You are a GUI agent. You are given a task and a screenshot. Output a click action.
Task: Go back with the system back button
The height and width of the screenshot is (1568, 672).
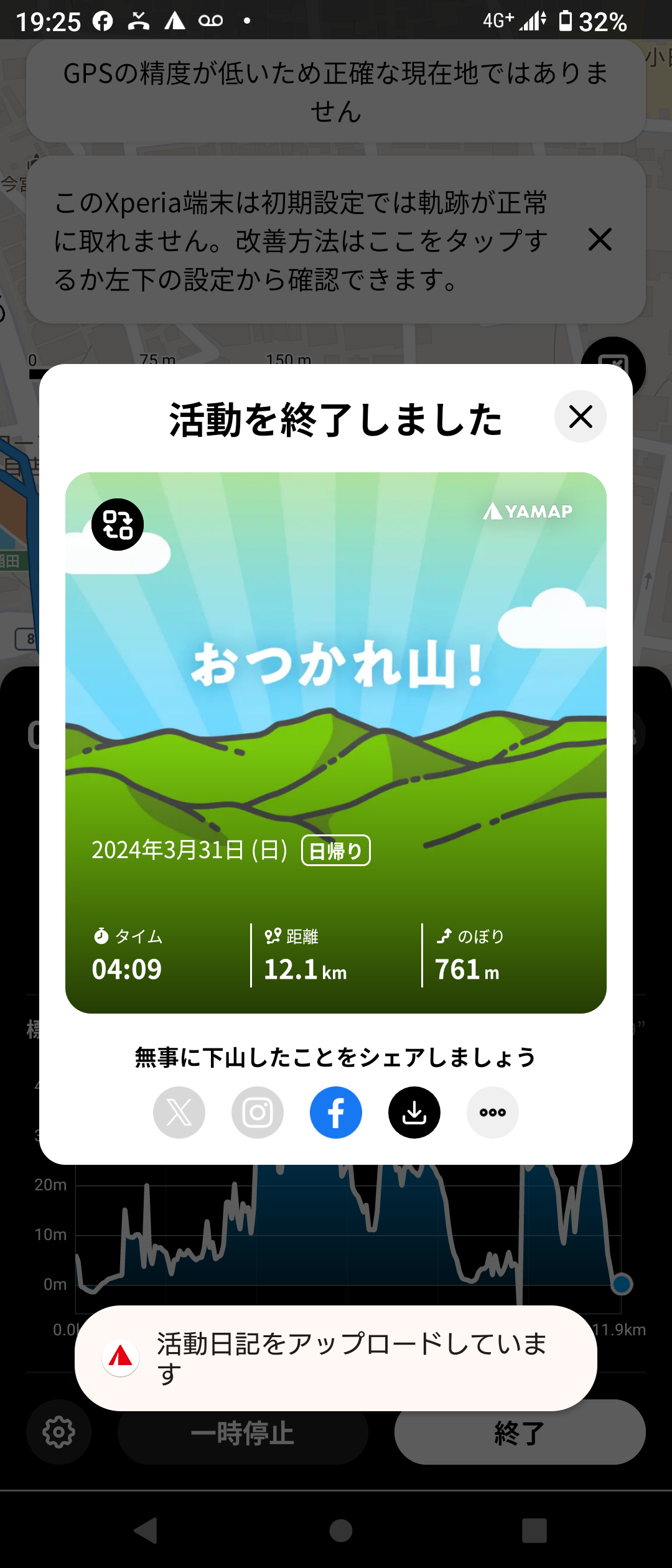pyautogui.click(x=146, y=1531)
